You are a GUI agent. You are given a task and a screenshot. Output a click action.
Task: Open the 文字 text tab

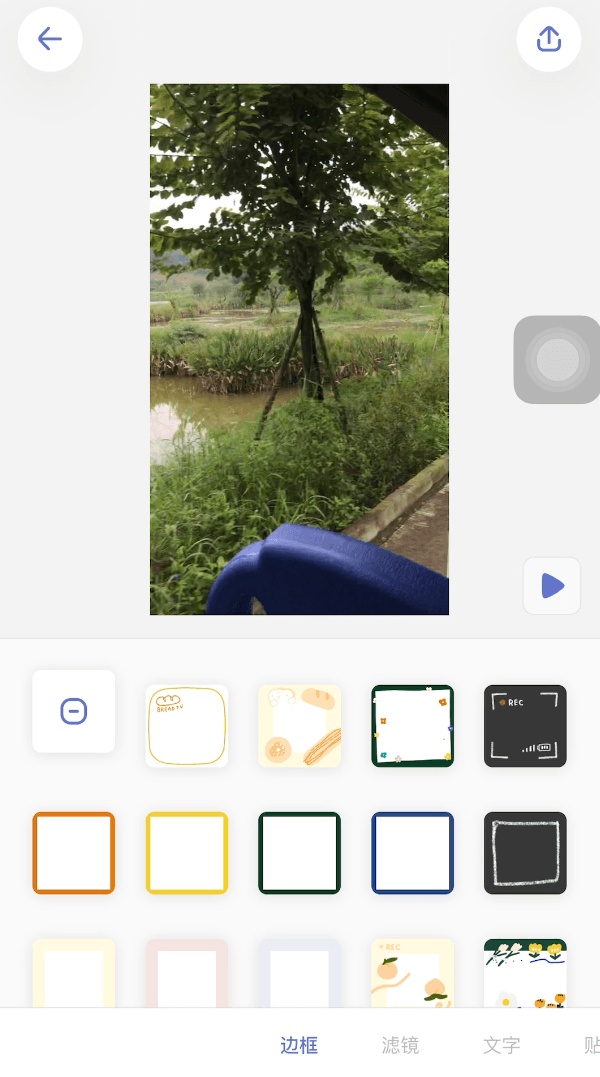click(x=501, y=1045)
